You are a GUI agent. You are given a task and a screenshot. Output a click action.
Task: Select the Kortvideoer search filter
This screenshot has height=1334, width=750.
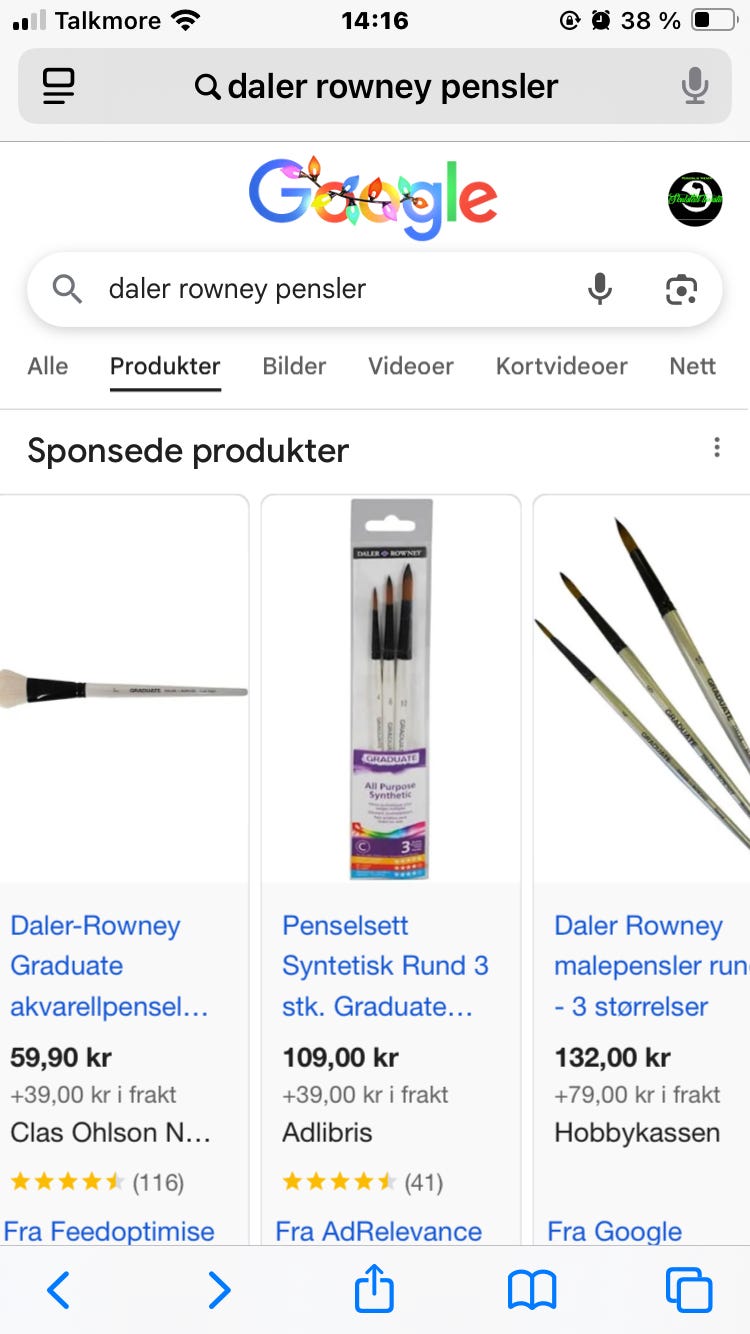pyautogui.click(x=561, y=366)
